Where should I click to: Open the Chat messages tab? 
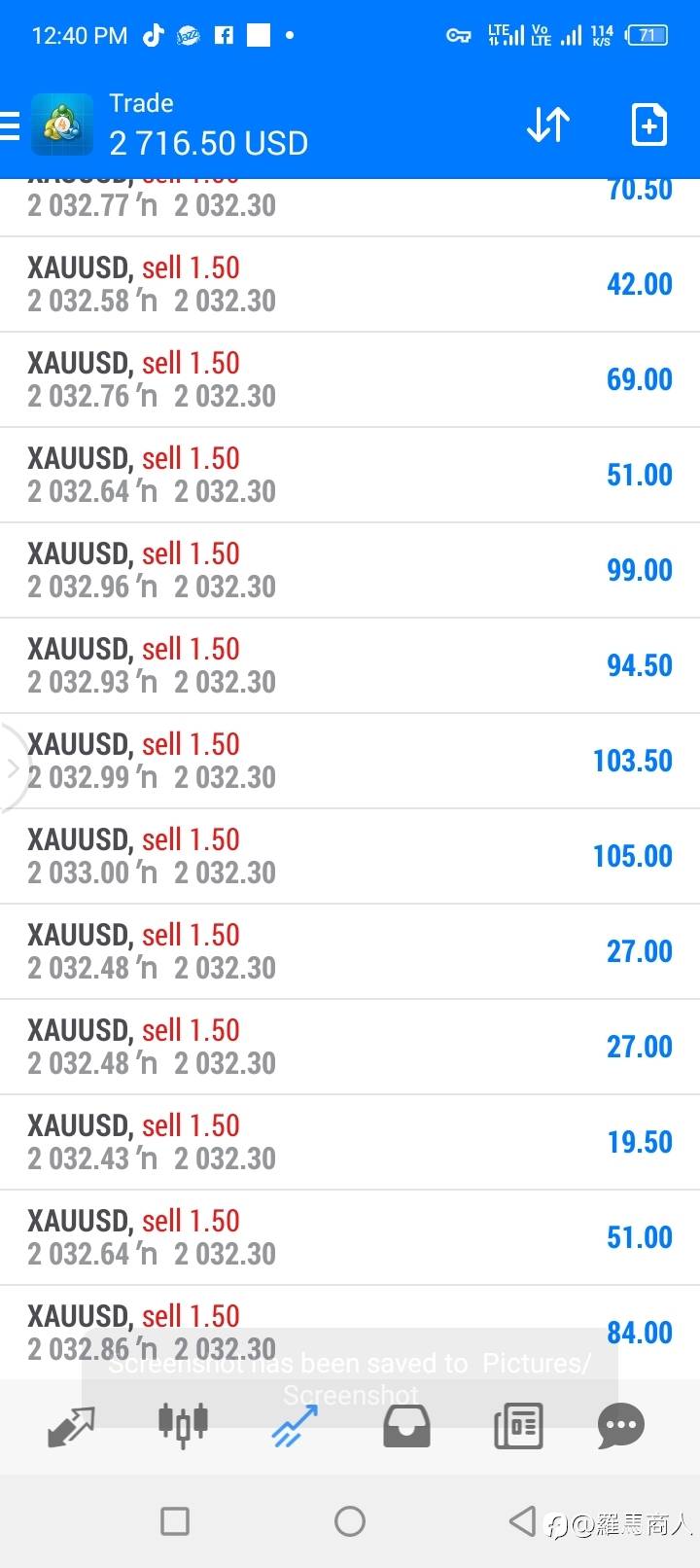pos(621,1426)
